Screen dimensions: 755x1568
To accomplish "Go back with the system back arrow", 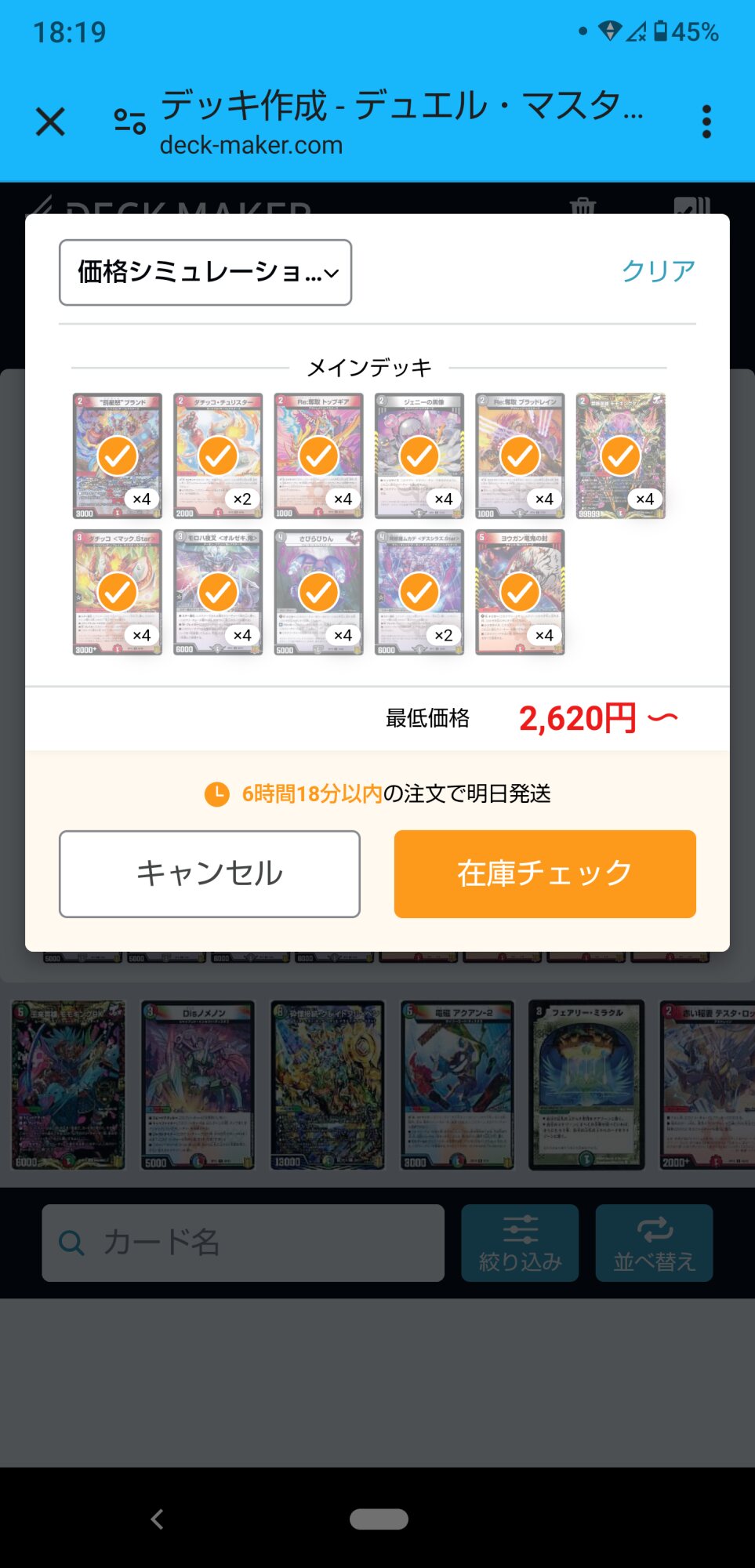I will click(x=158, y=1519).
